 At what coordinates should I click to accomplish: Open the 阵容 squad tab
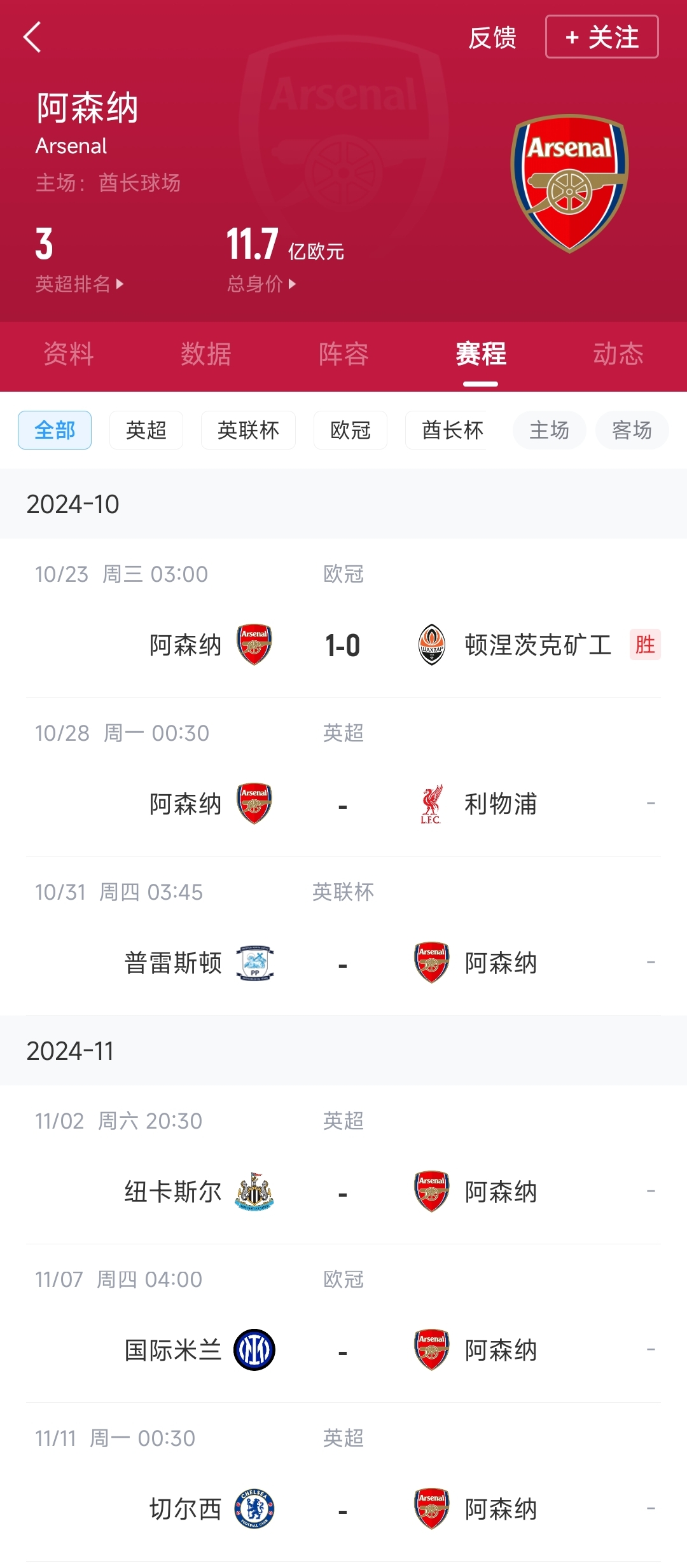click(x=343, y=354)
